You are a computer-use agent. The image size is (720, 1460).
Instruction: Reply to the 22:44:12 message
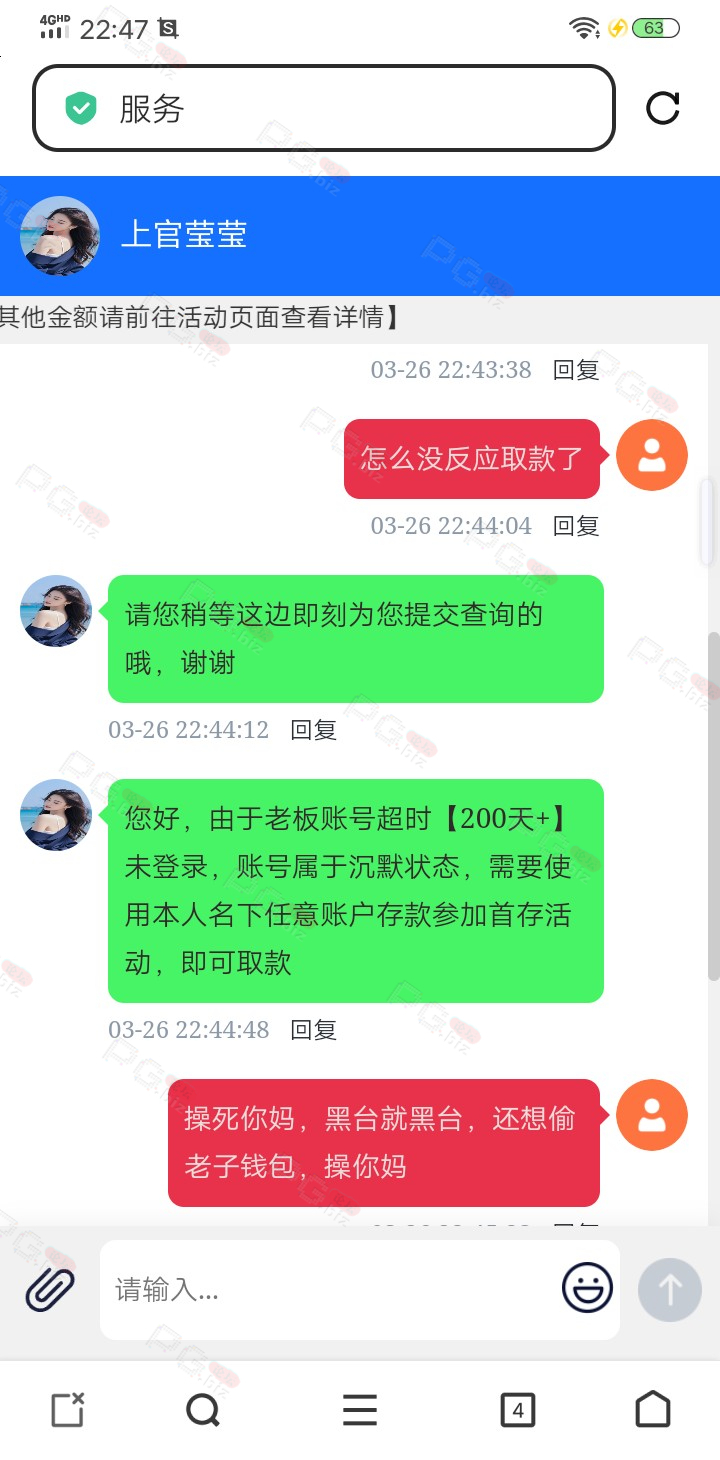(x=313, y=730)
